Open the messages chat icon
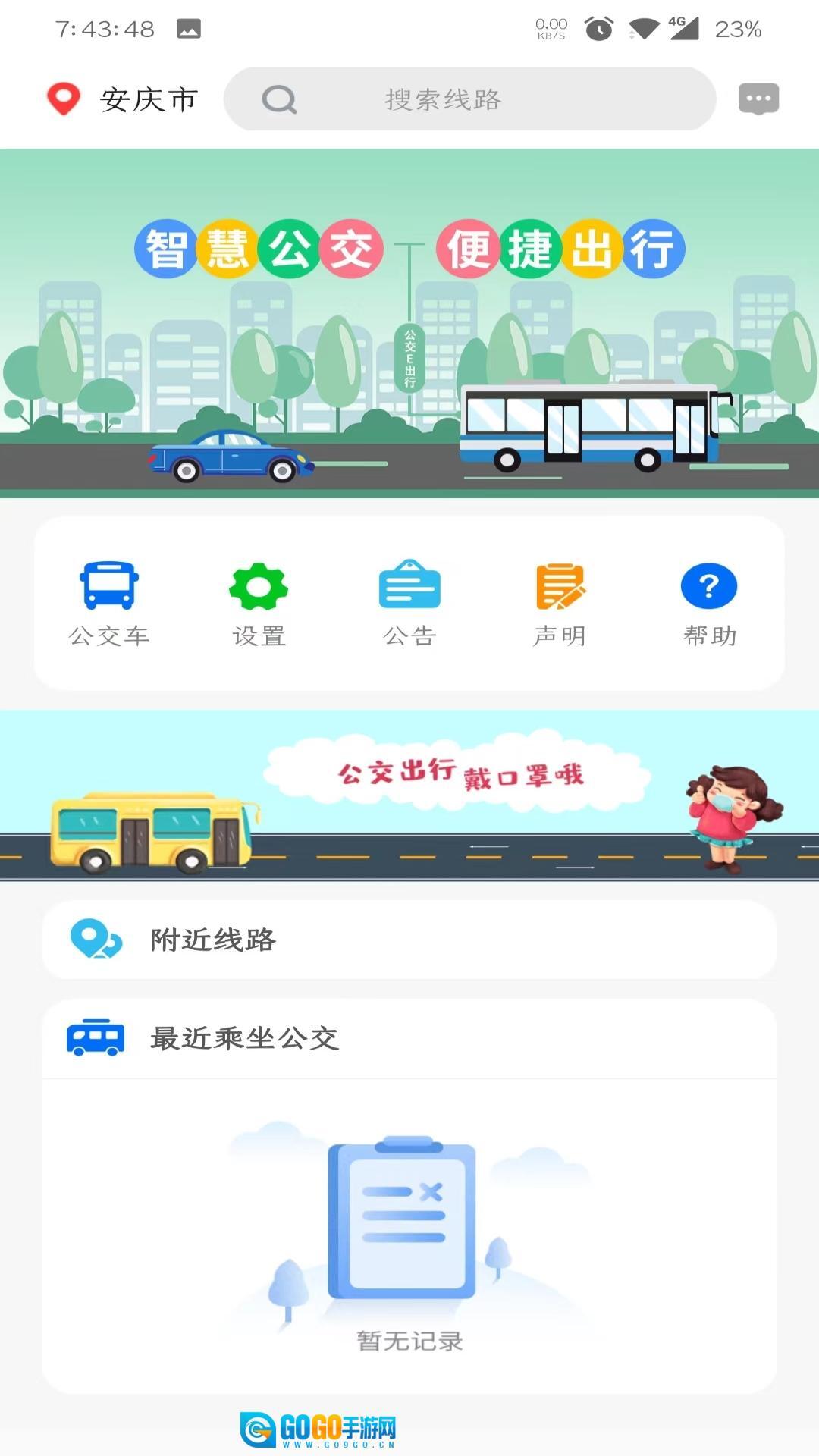This screenshot has height=1456, width=819. coord(758,99)
